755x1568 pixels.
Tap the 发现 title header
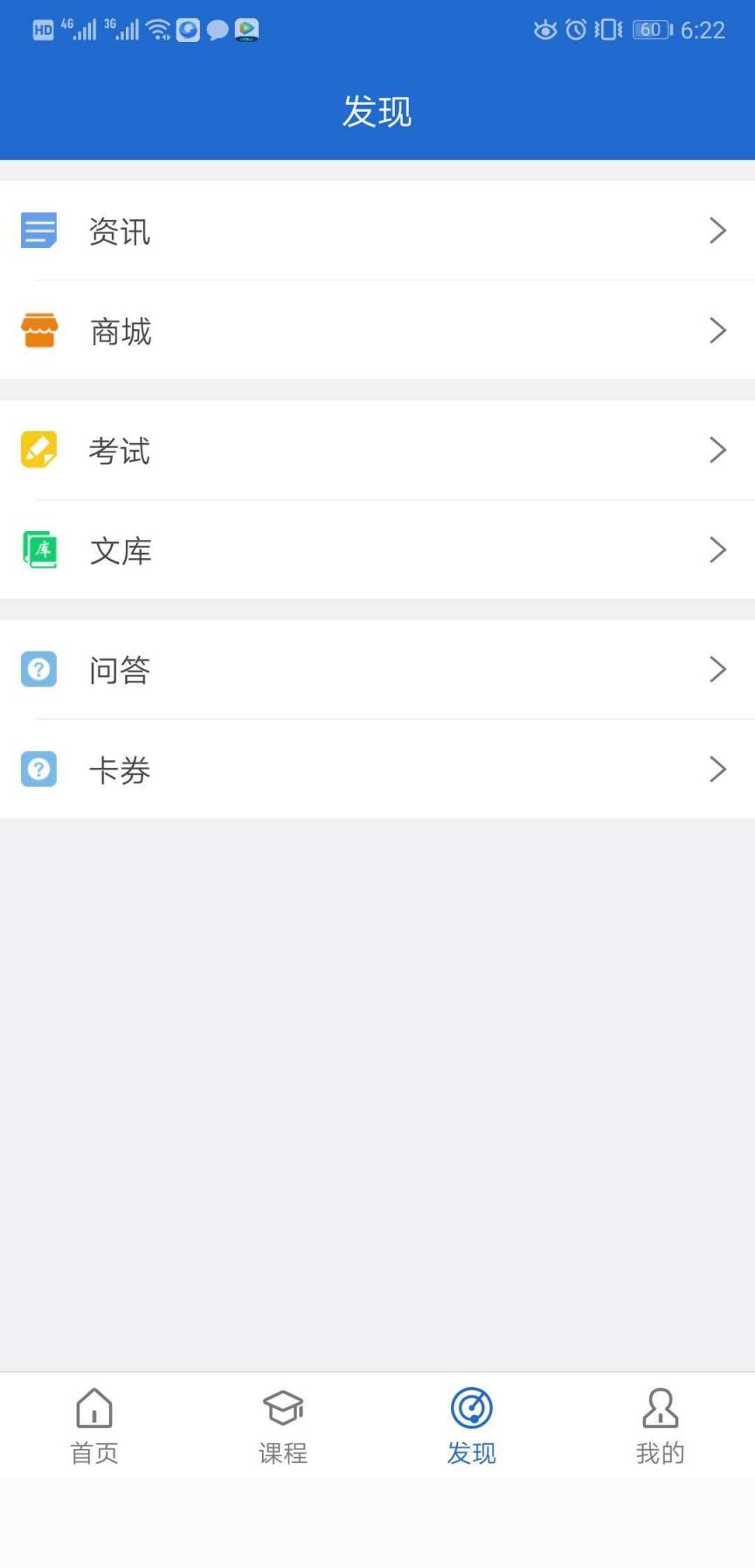pyautogui.click(x=377, y=110)
